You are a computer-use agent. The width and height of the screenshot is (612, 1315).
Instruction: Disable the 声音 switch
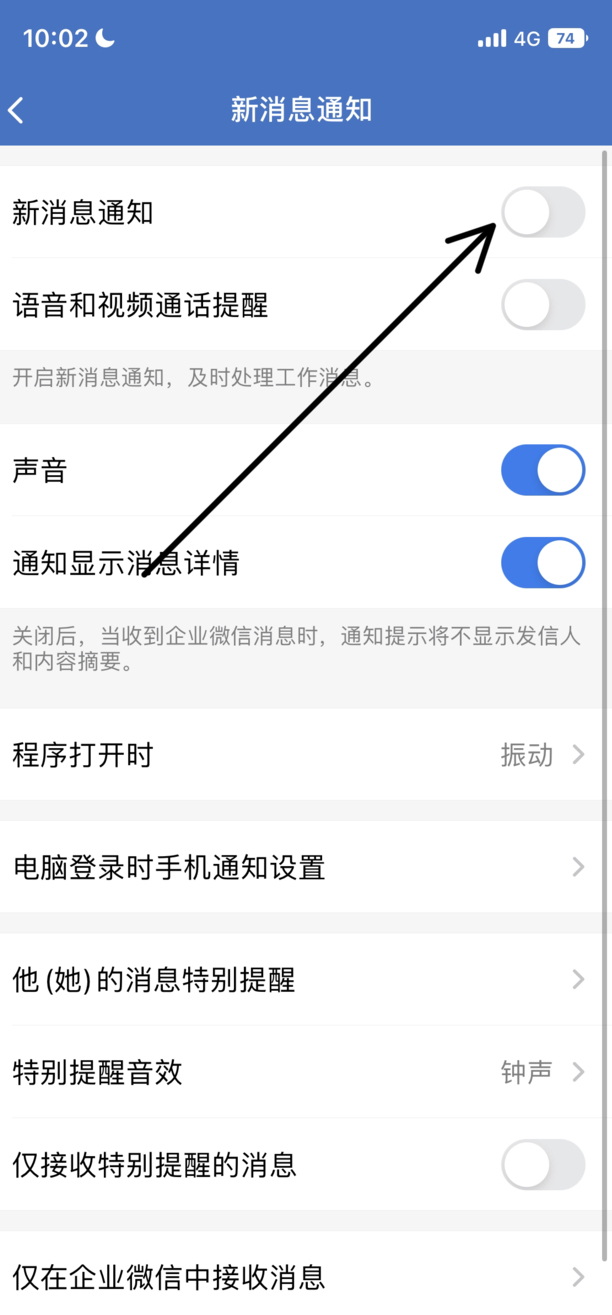click(x=542, y=470)
